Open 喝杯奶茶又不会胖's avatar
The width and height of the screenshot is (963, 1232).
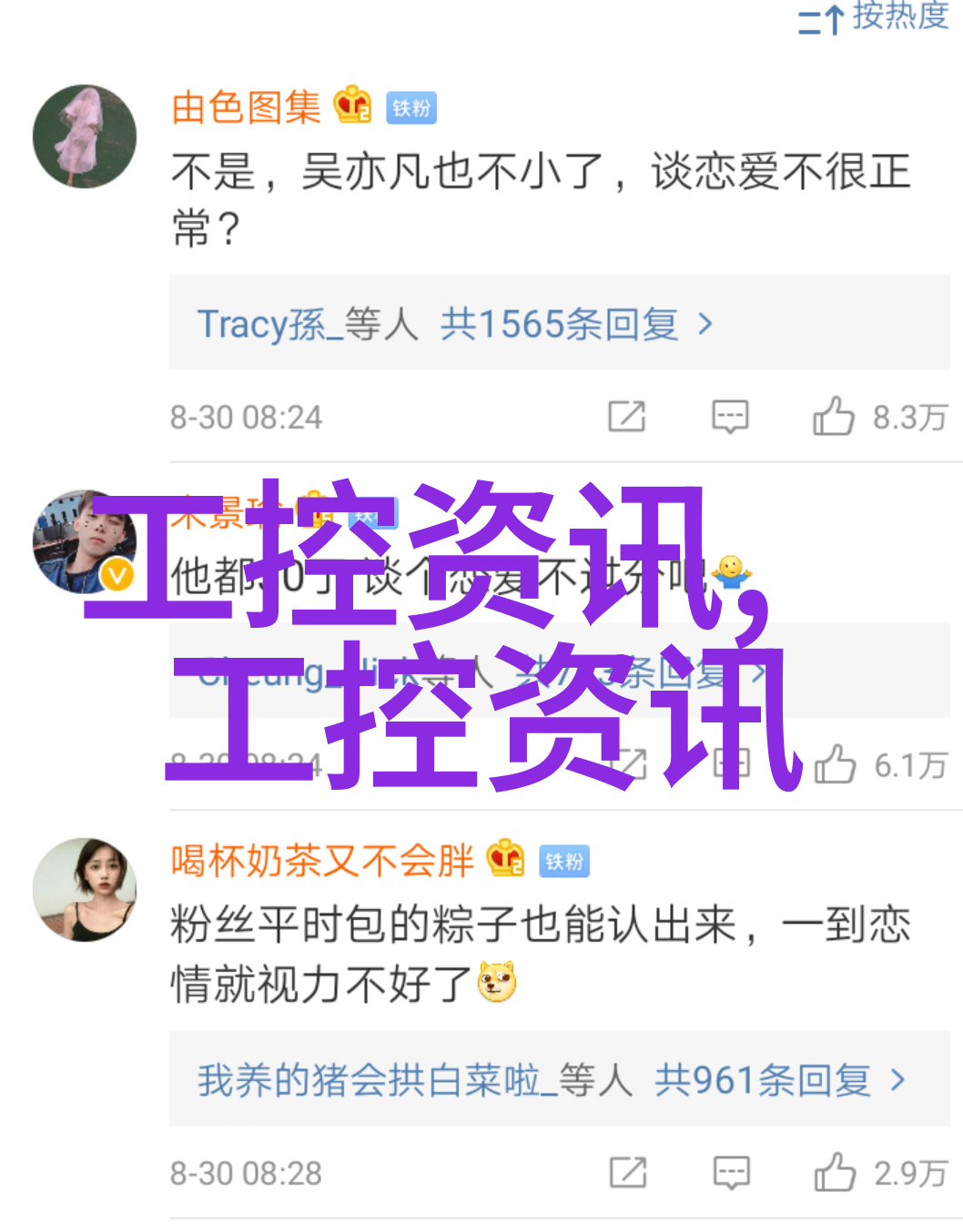pos(85,890)
